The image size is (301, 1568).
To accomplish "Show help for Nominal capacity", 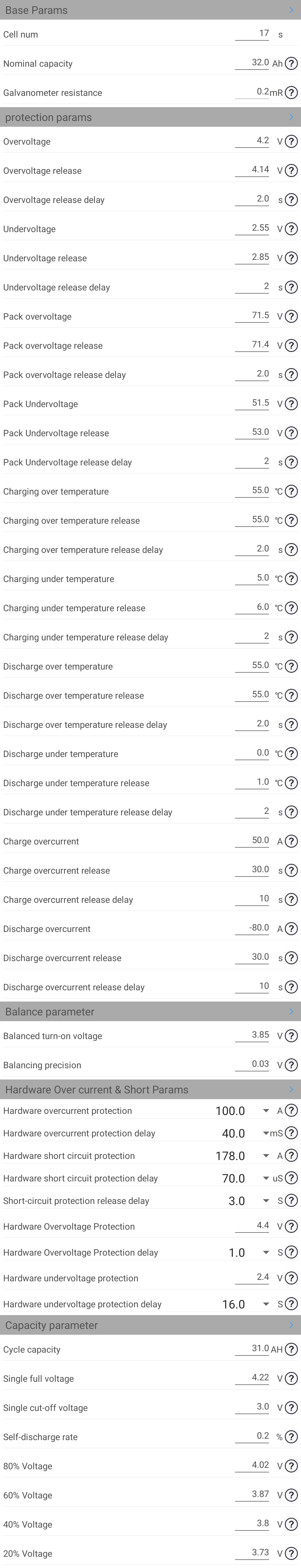I will point(291,63).
